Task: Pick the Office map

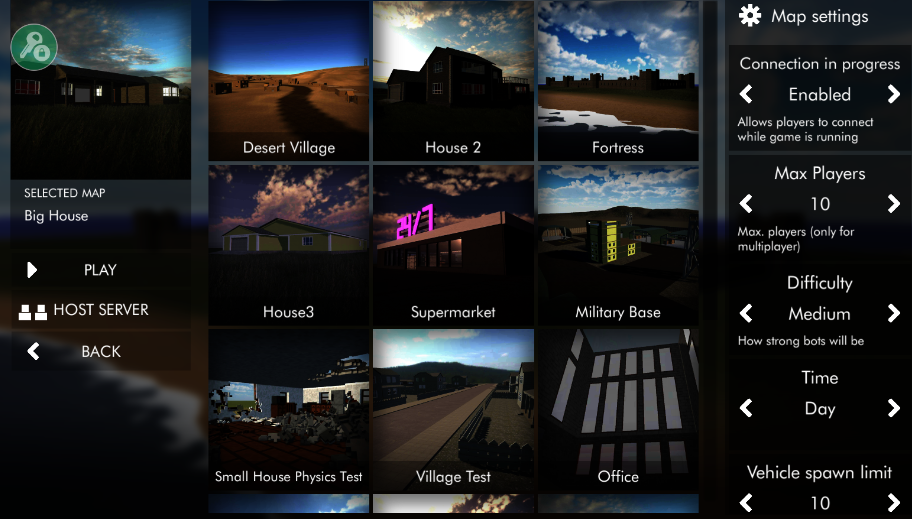Action: (618, 410)
